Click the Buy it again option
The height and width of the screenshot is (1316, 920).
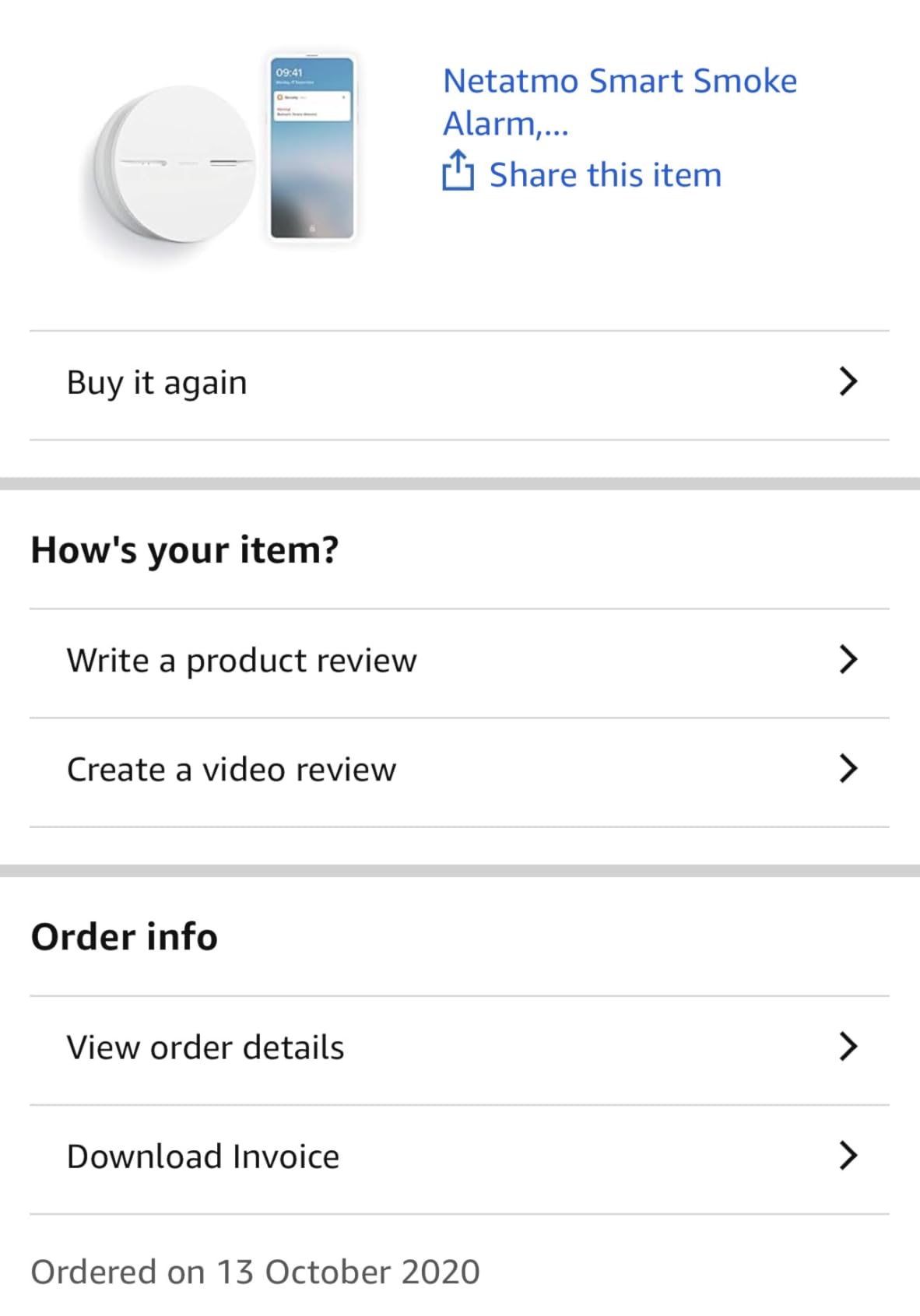pos(156,381)
